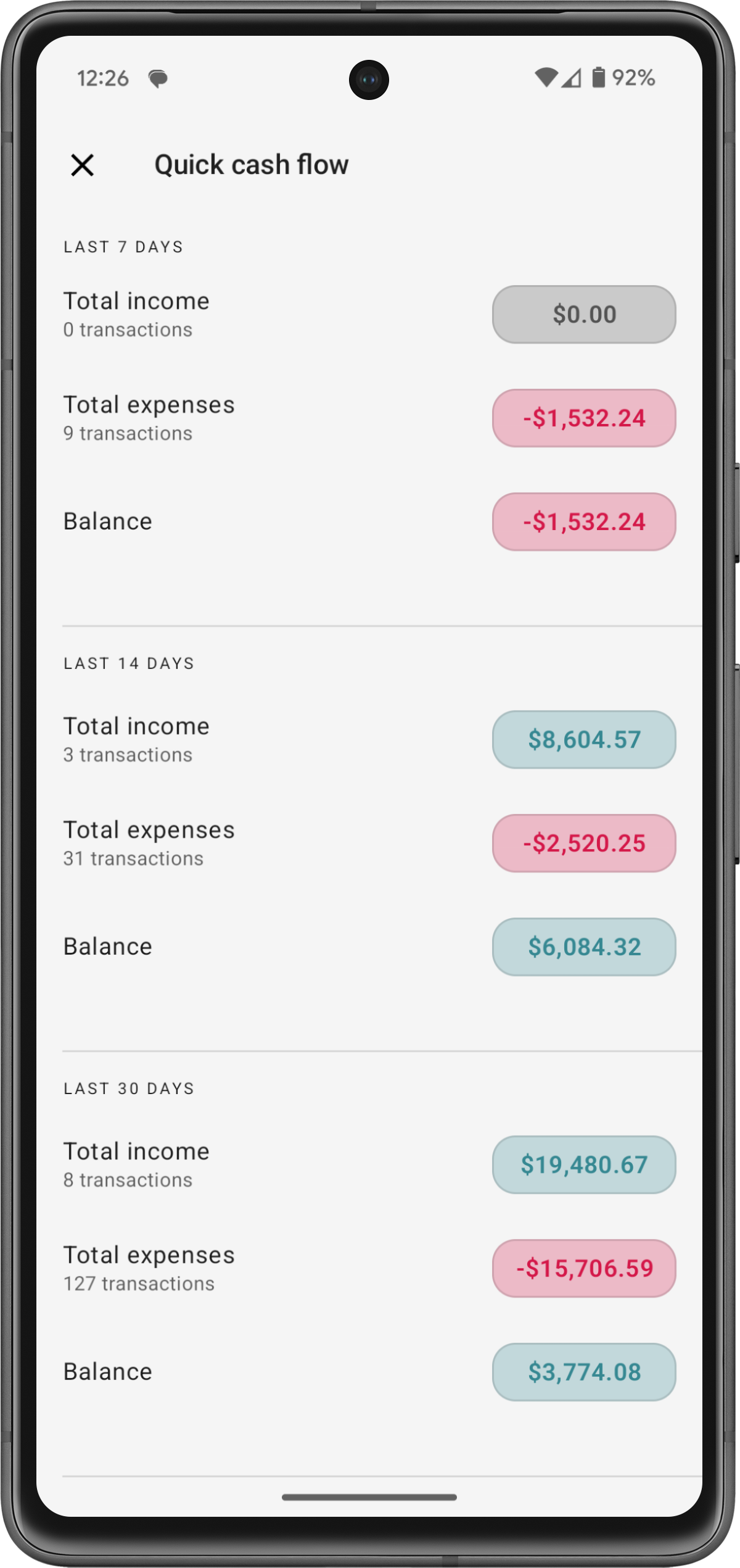Open last 7 days total expenses amount
Viewport: 740px width, 1568px height.
(x=583, y=418)
